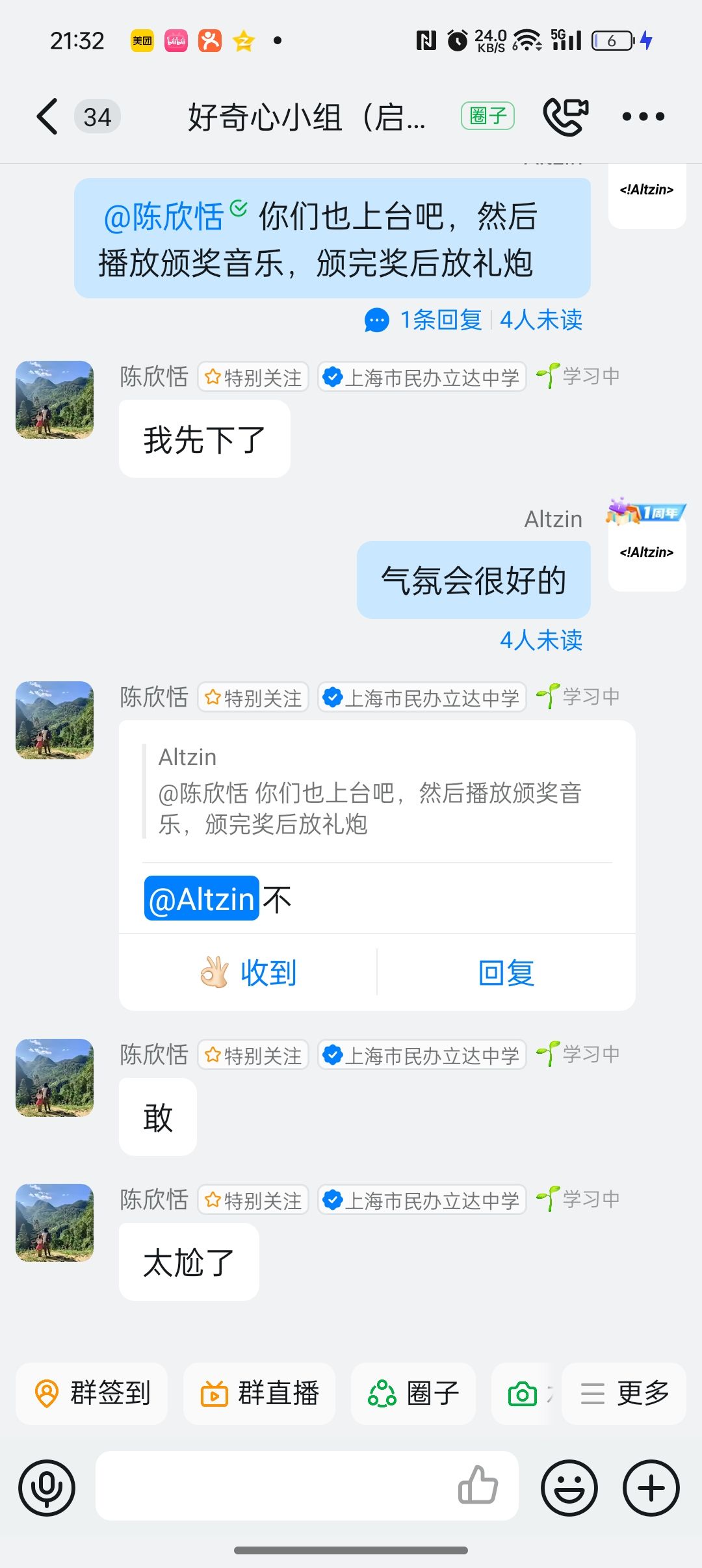Screen dimensions: 702x1568
Task: Open 群签到 group check-in
Action: click(92, 1393)
